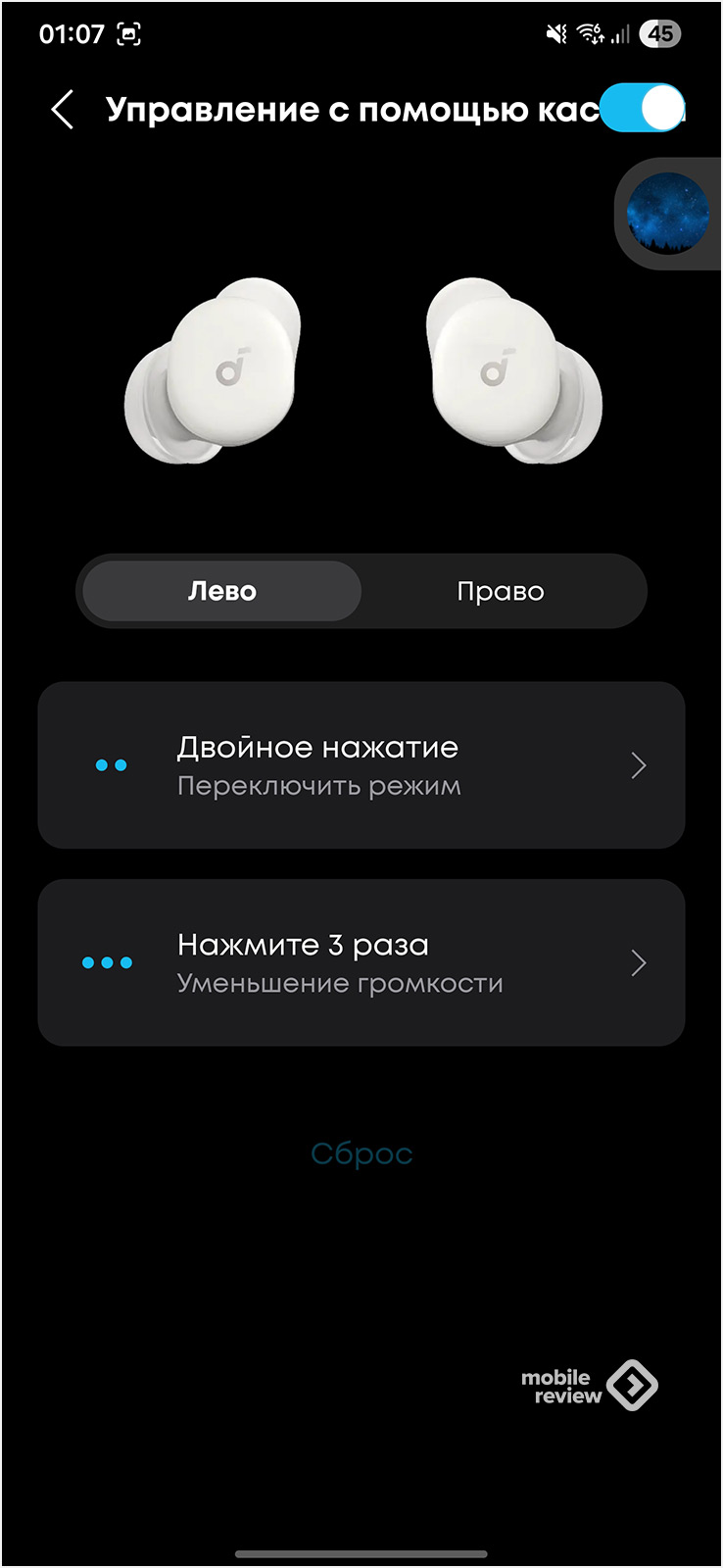Select the Лево tab
Image resolution: width=723 pixels, height=1568 pixels.
(x=222, y=591)
